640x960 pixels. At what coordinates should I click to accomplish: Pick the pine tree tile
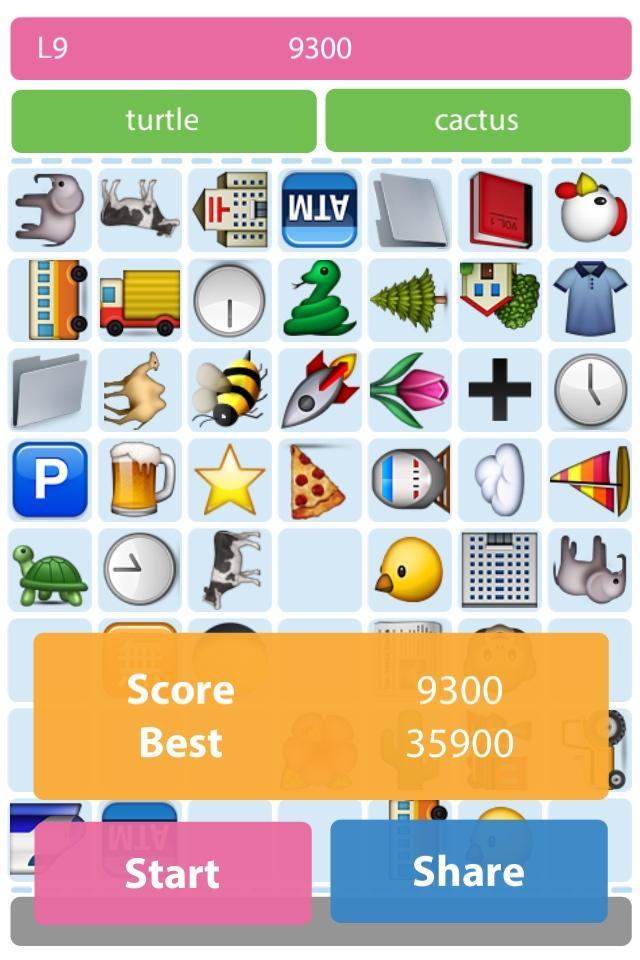(409, 299)
